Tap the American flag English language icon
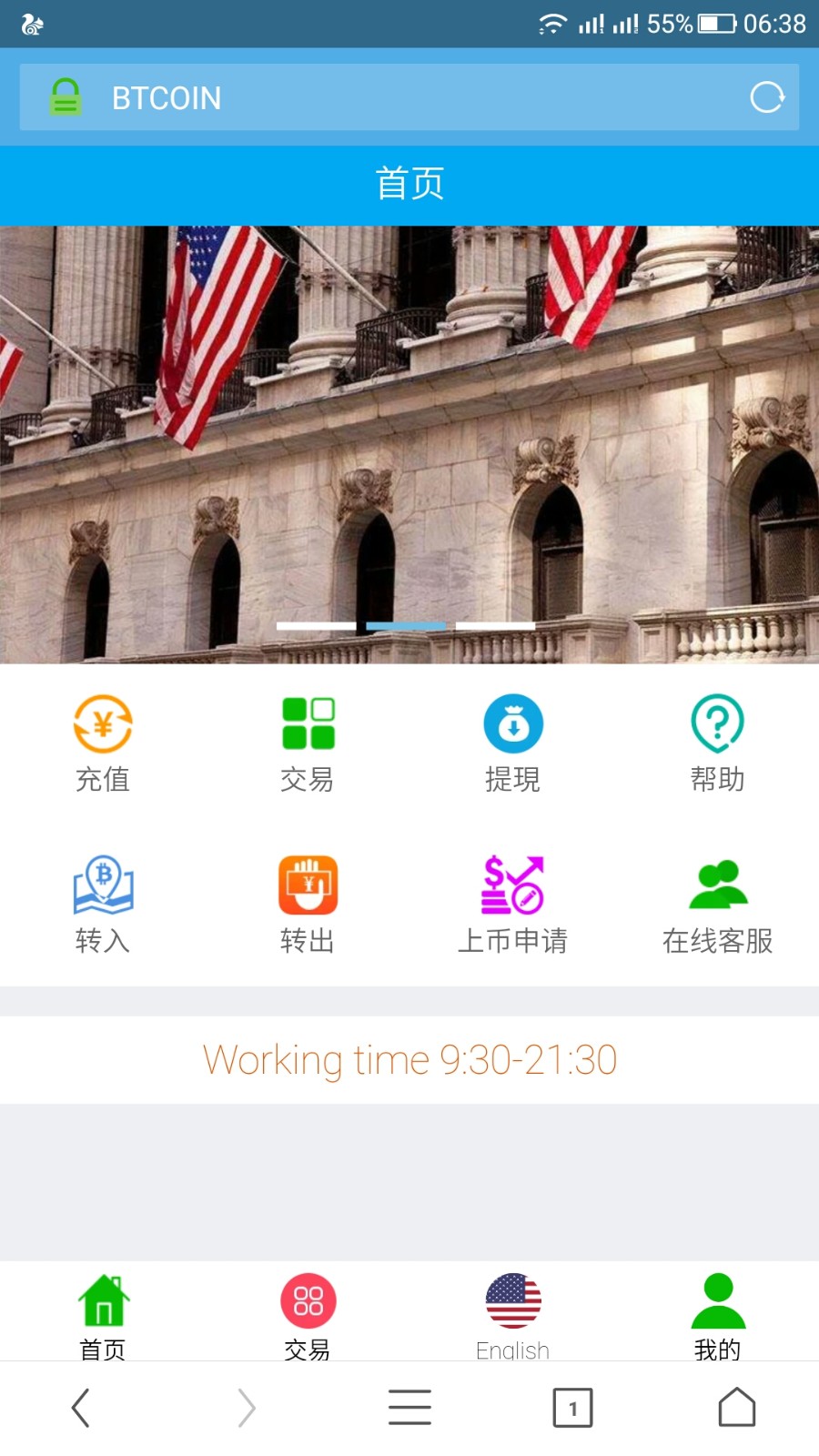The width and height of the screenshot is (819, 1456). coord(512,1306)
